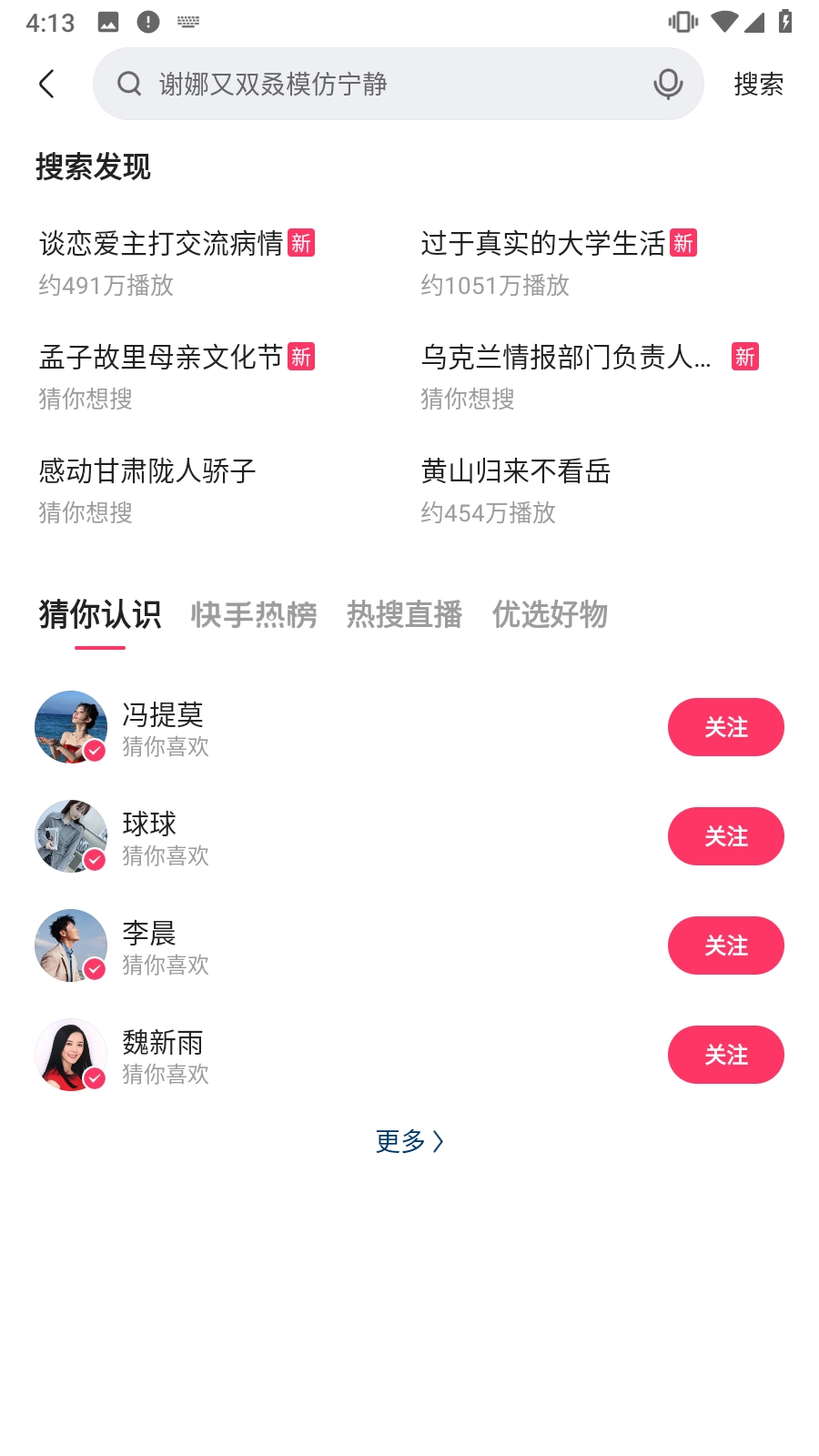Follow 球球 with the 关注 button
819x1456 pixels.
coord(725,836)
